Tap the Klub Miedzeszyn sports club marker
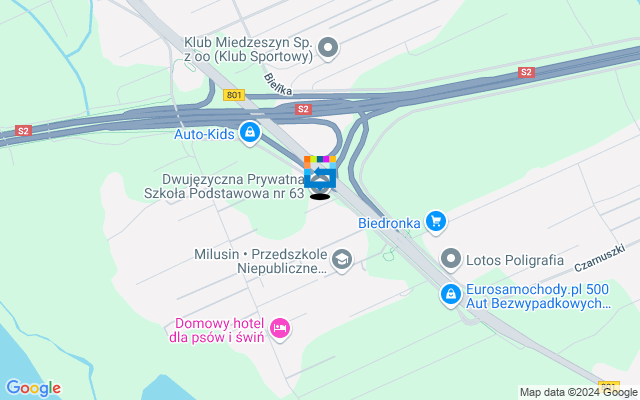The image size is (640, 400). (328, 46)
